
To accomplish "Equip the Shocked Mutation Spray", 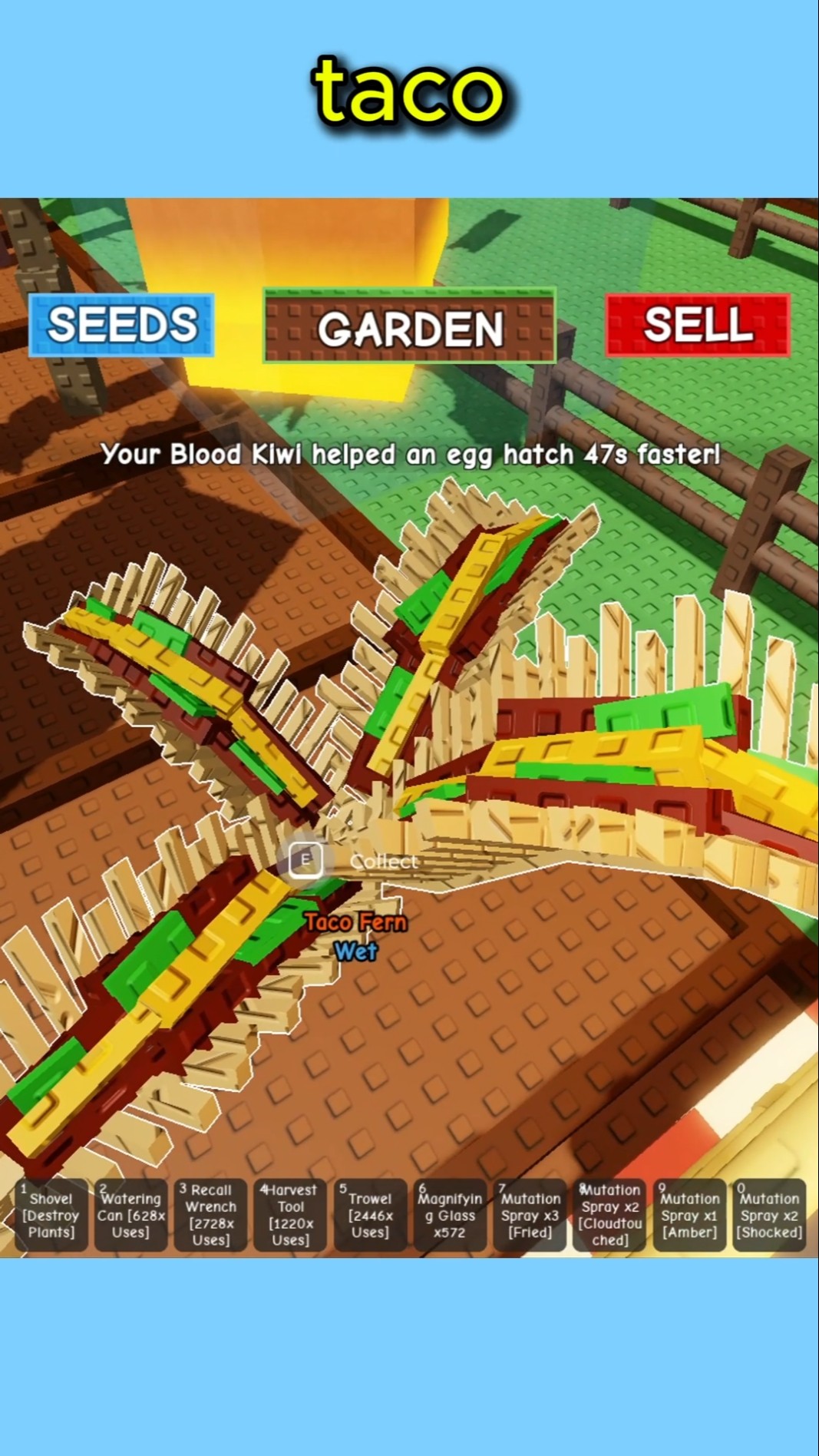I will coord(769,1215).
